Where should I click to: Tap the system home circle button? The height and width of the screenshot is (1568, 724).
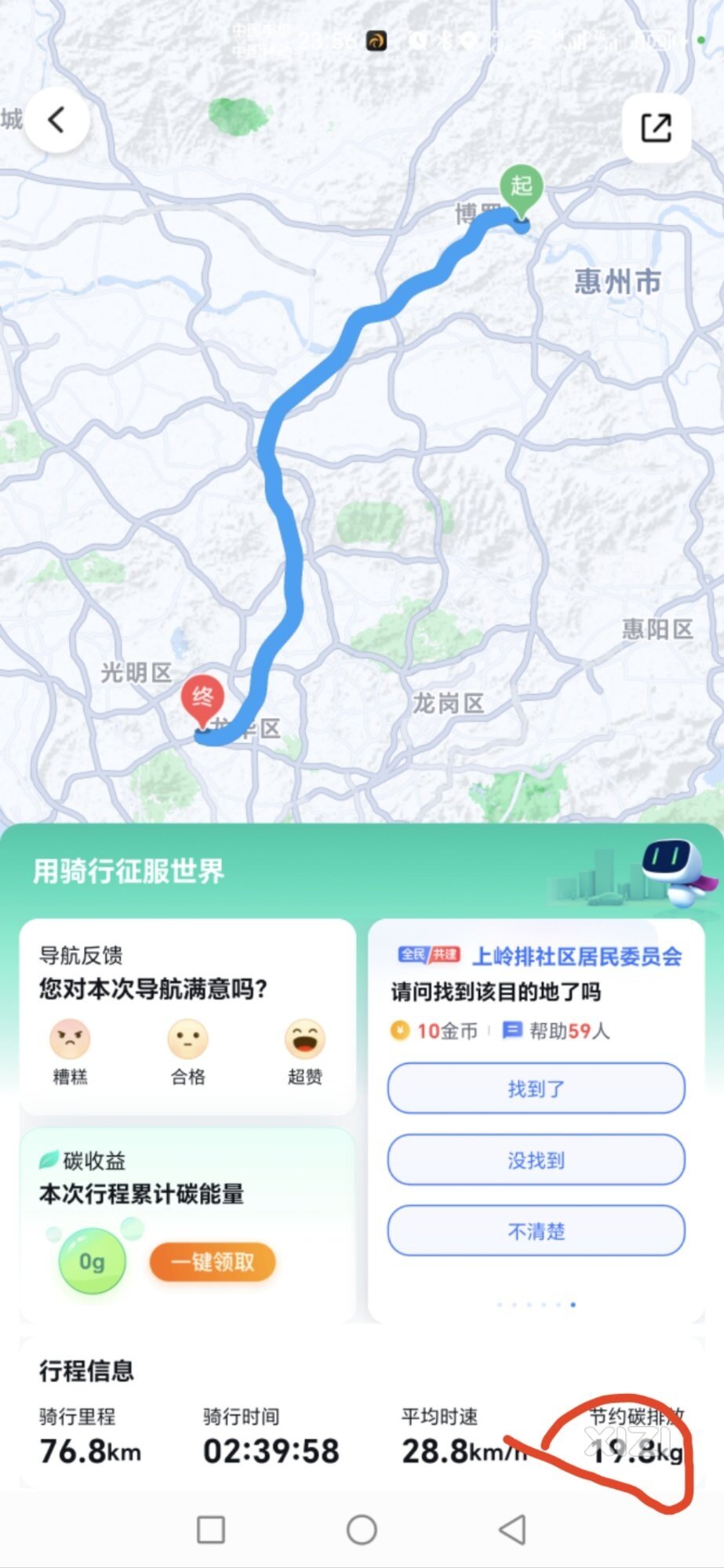click(362, 1529)
